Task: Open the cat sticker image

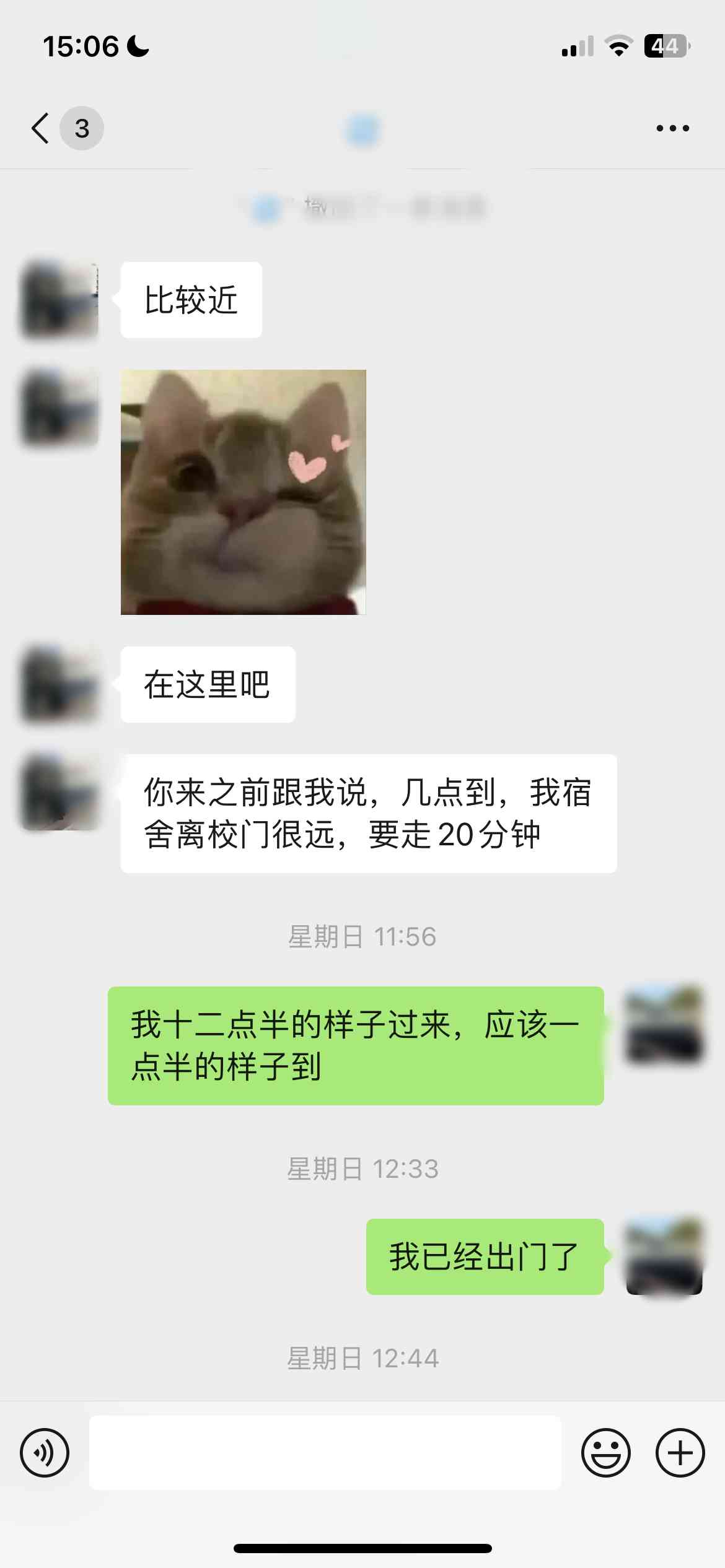Action: pos(243,492)
